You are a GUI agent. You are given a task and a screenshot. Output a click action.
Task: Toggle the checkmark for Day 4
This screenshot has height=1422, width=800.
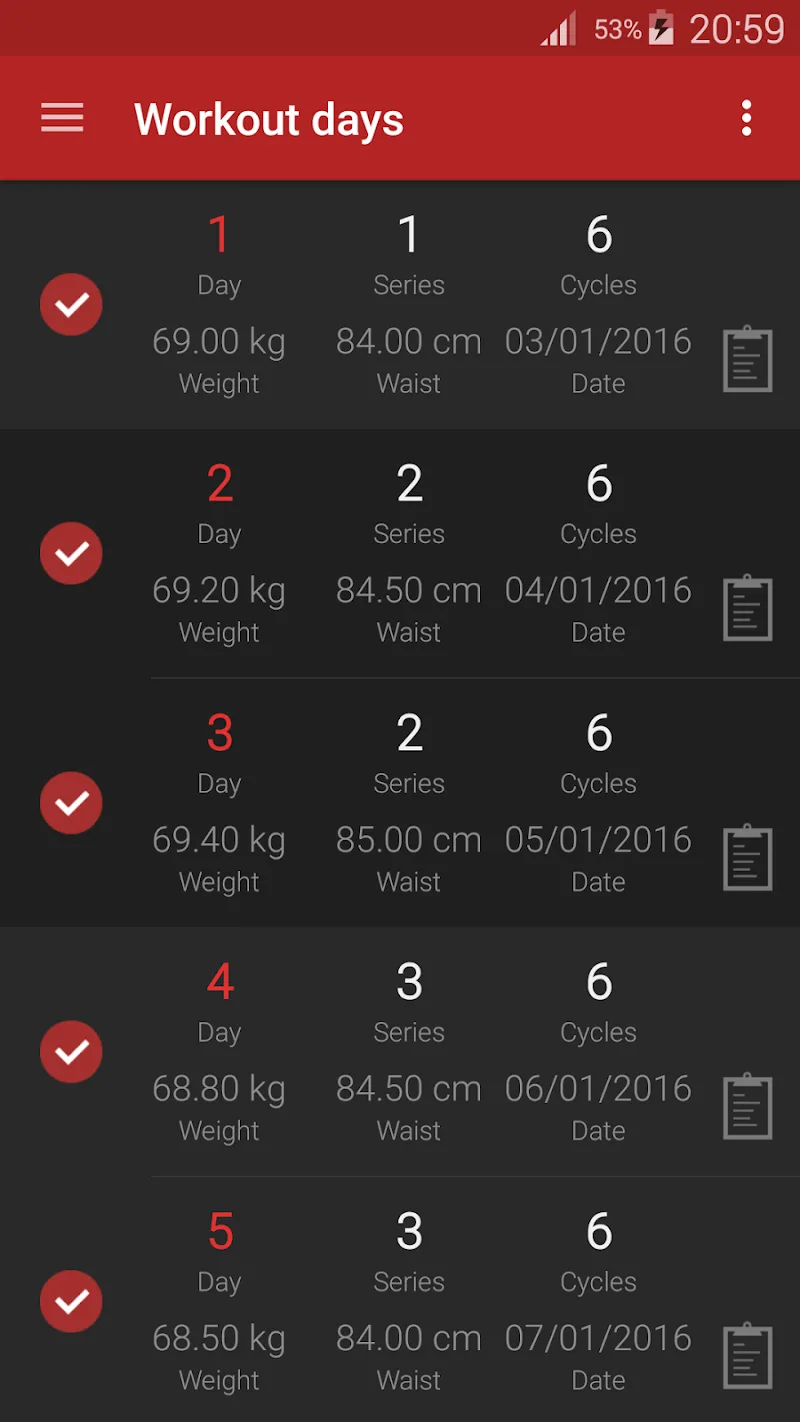pyautogui.click(x=71, y=1052)
